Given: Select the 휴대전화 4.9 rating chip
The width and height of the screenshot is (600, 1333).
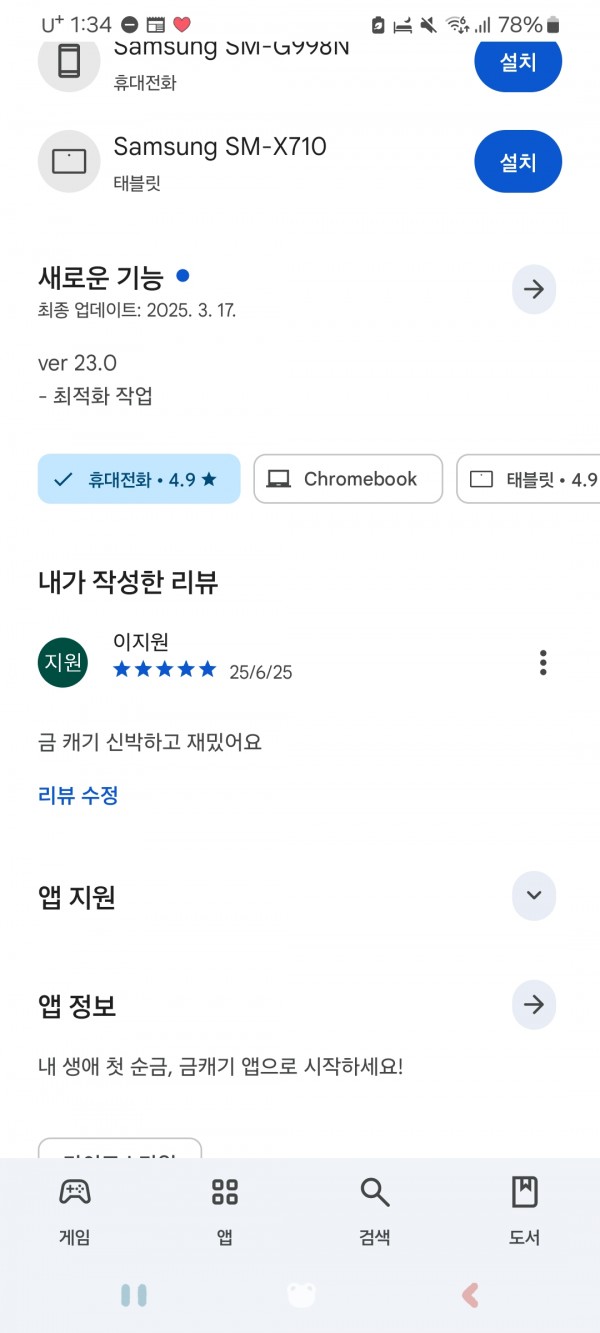Looking at the screenshot, I should 139,479.
